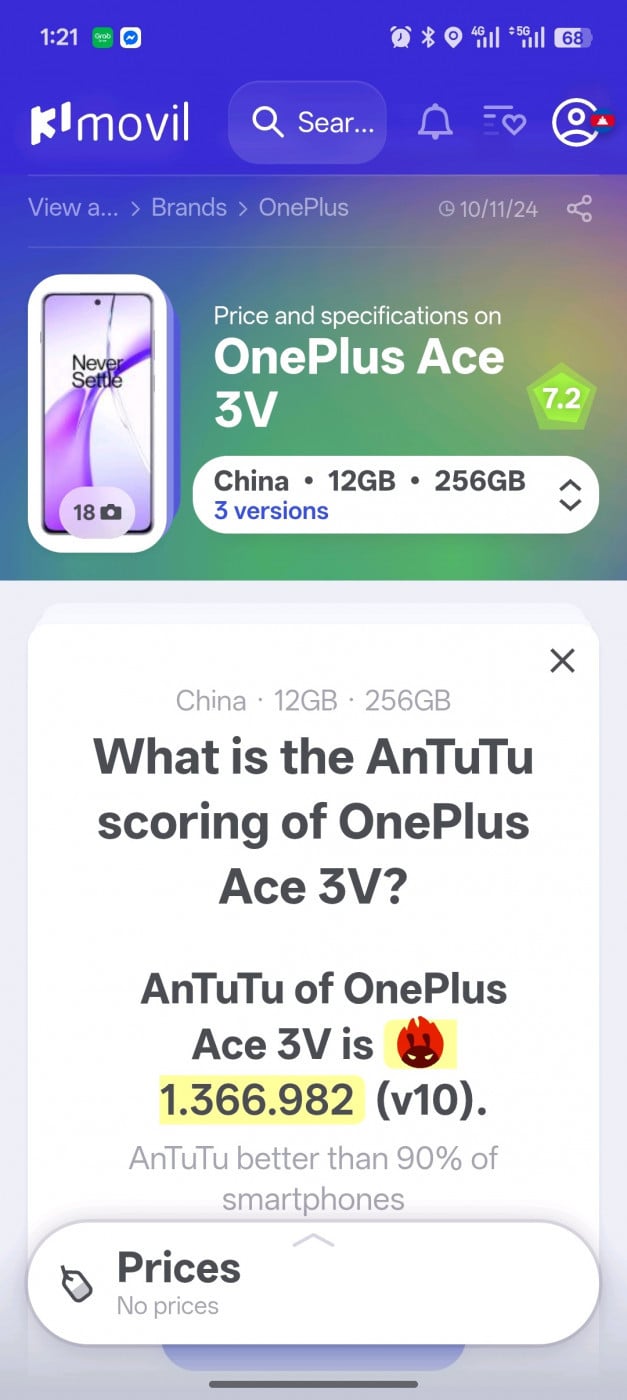Go to the Brands breadcrumb
627x1400 pixels.
[189, 208]
